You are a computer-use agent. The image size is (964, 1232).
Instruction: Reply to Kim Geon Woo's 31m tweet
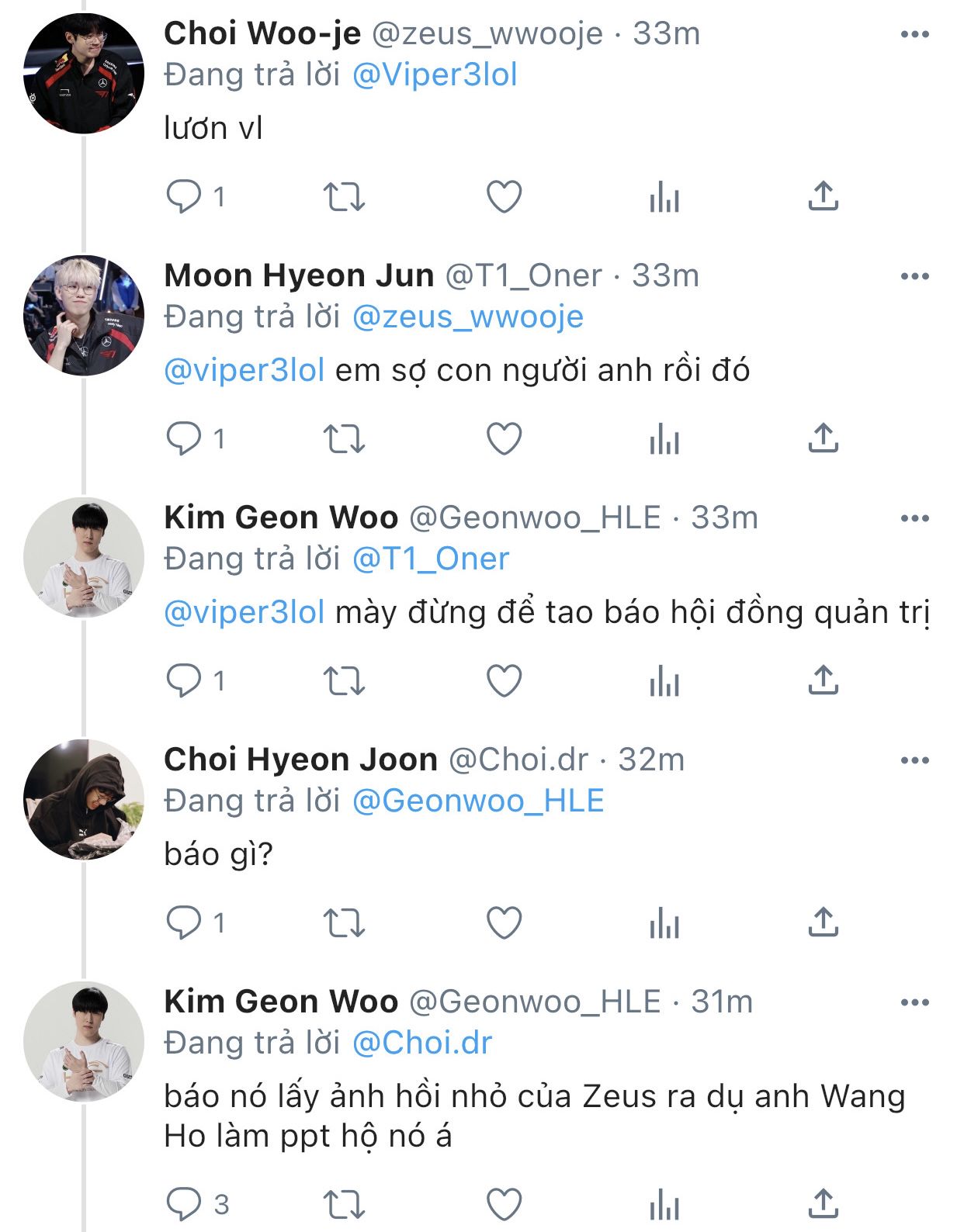197,1205
